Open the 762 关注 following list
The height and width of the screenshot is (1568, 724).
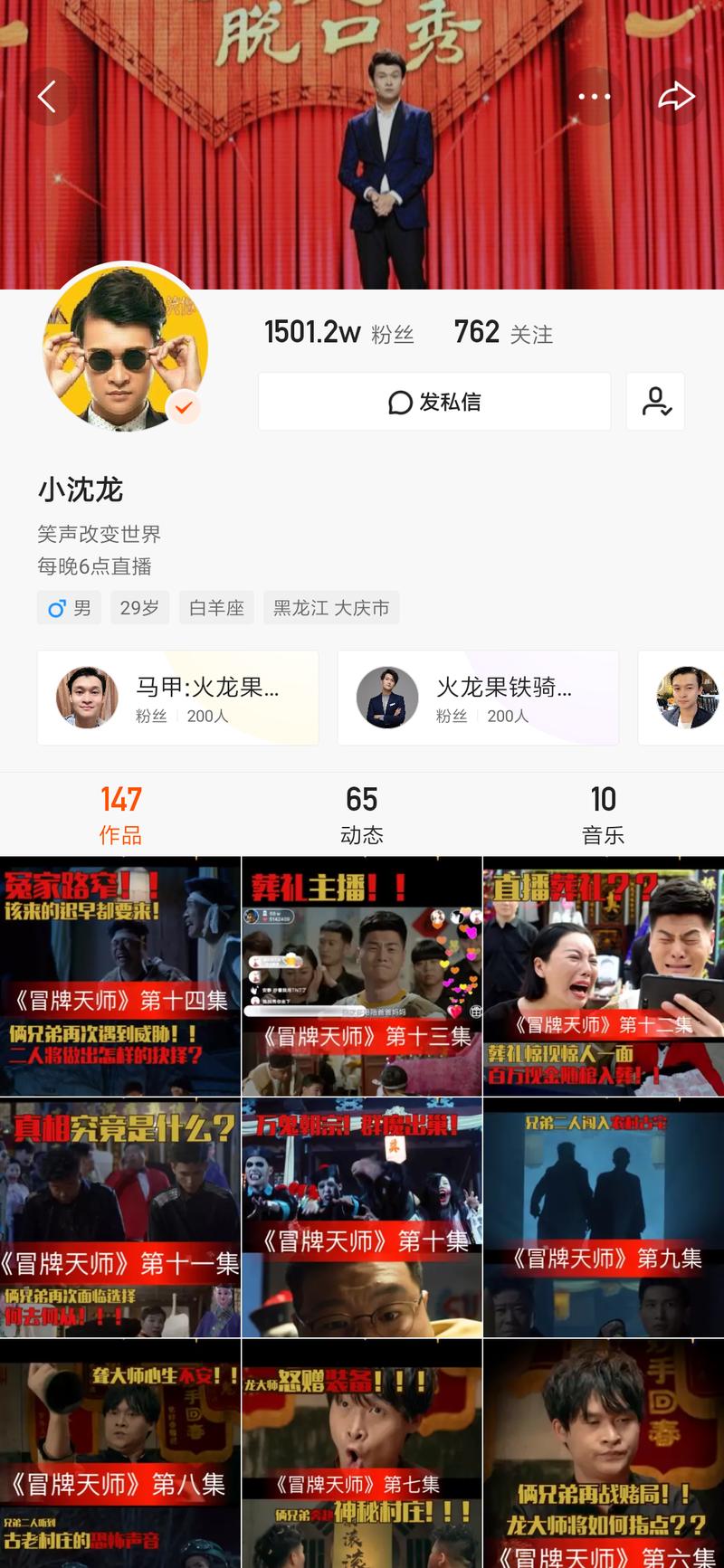(x=505, y=332)
